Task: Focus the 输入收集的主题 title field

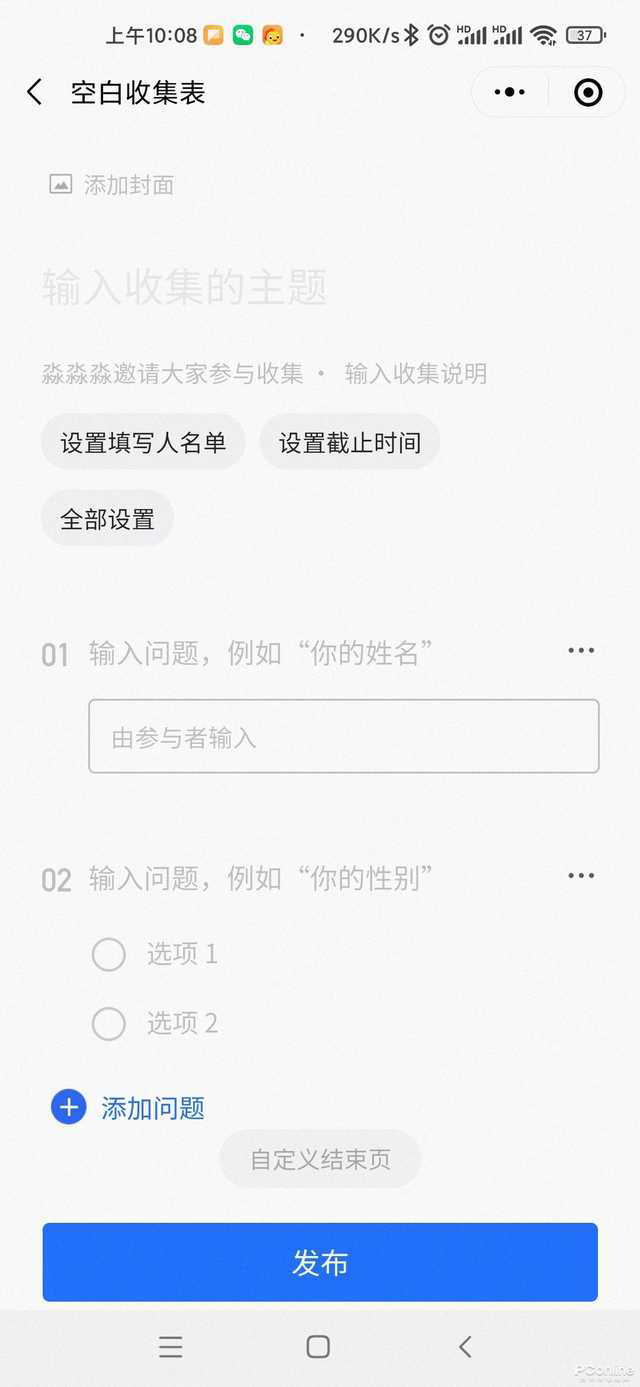Action: 185,287
